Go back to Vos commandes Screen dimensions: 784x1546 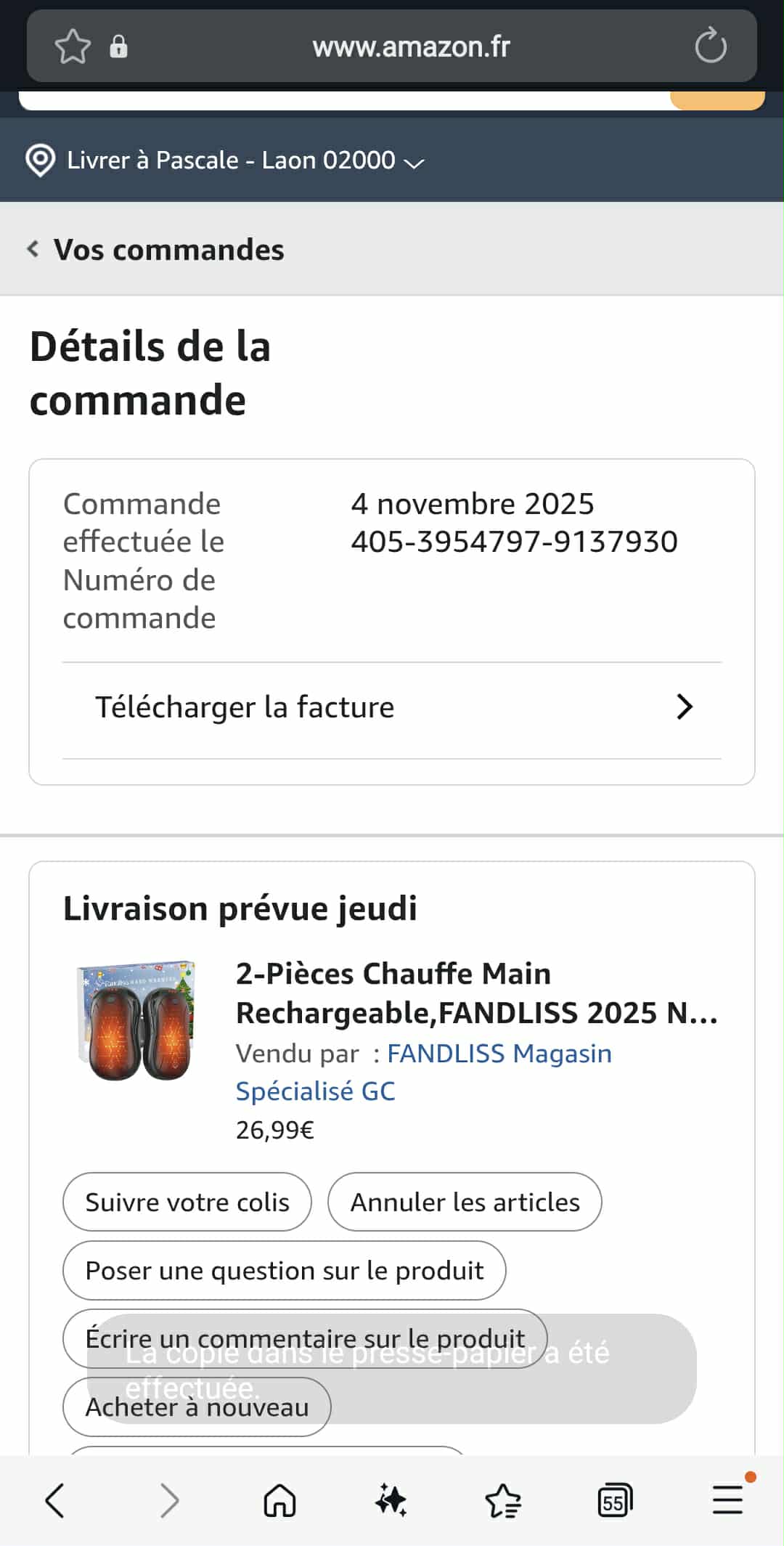pos(156,250)
